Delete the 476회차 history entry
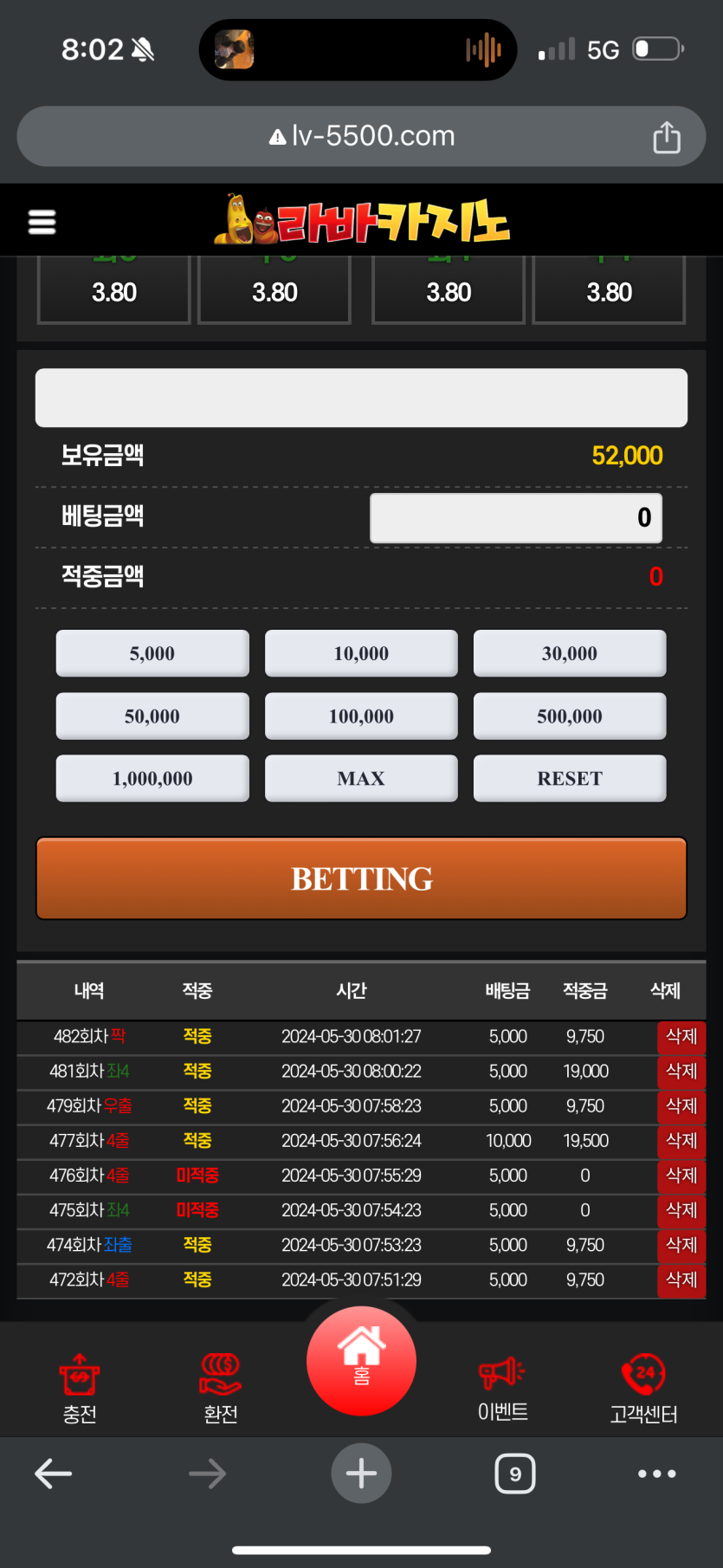 click(x=681, y=1176)
